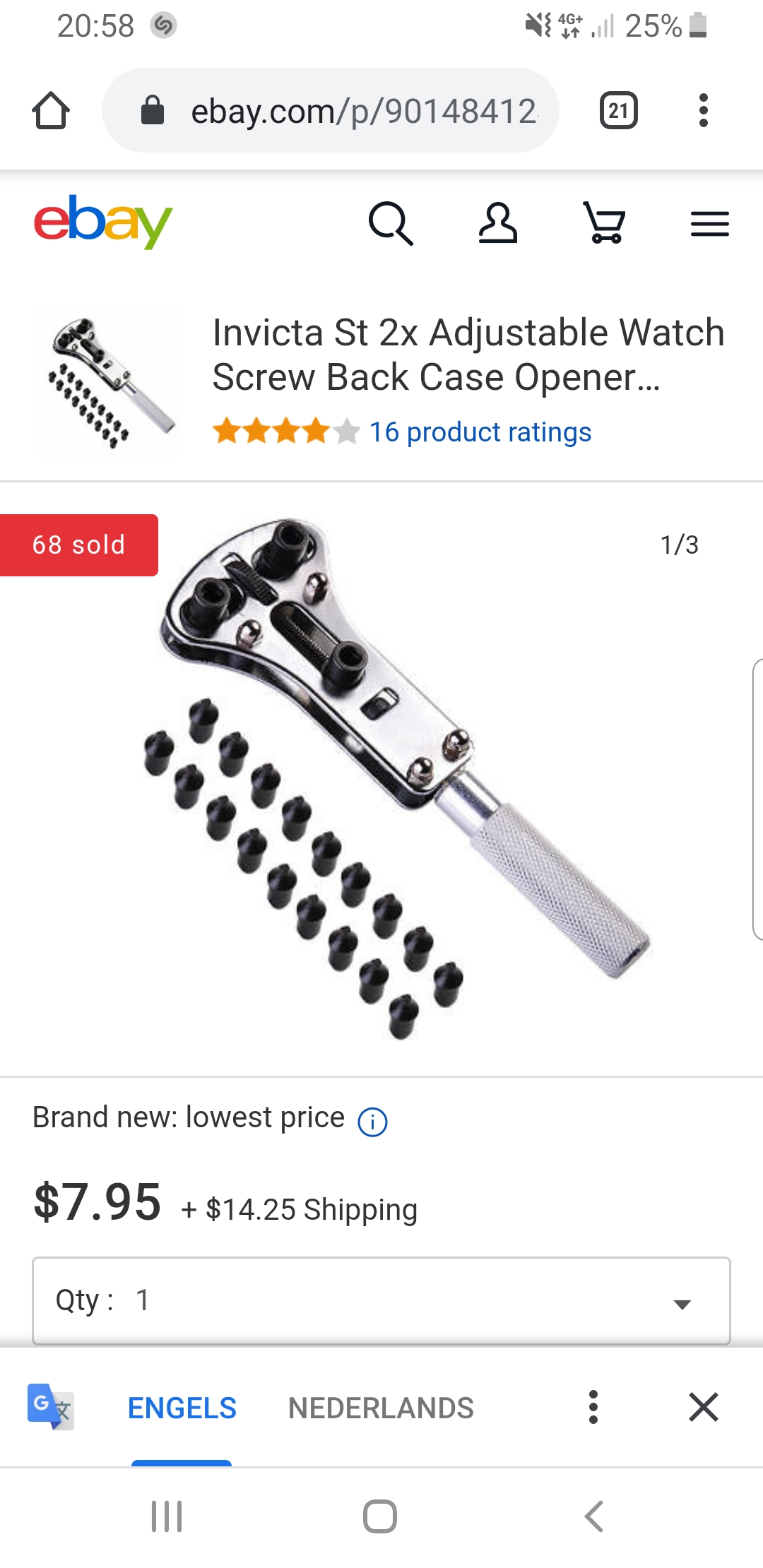Go to the eBay homepage via logo
The image size is (763, 1568).
pyautogui.click(x=103, y=222)
